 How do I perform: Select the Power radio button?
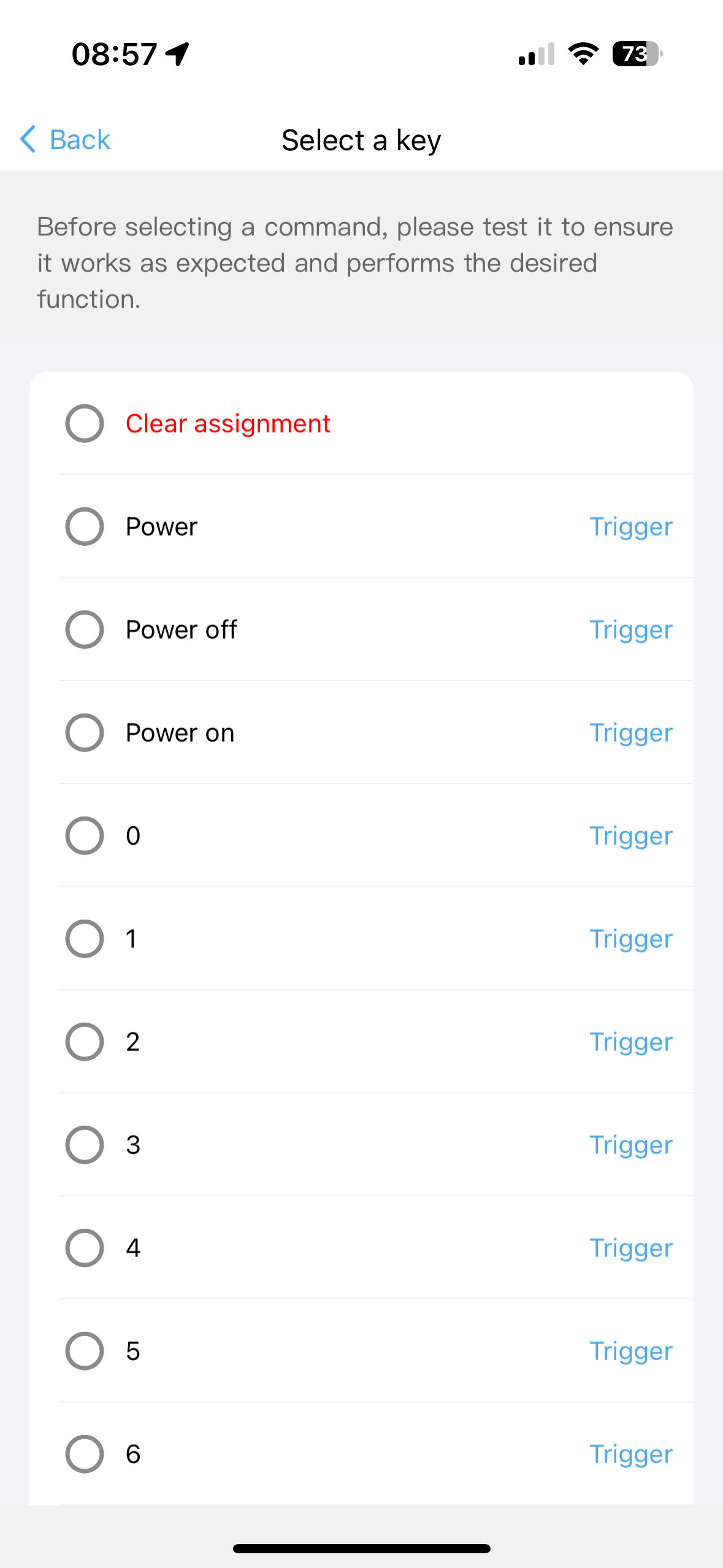click(x=85, y=526)
